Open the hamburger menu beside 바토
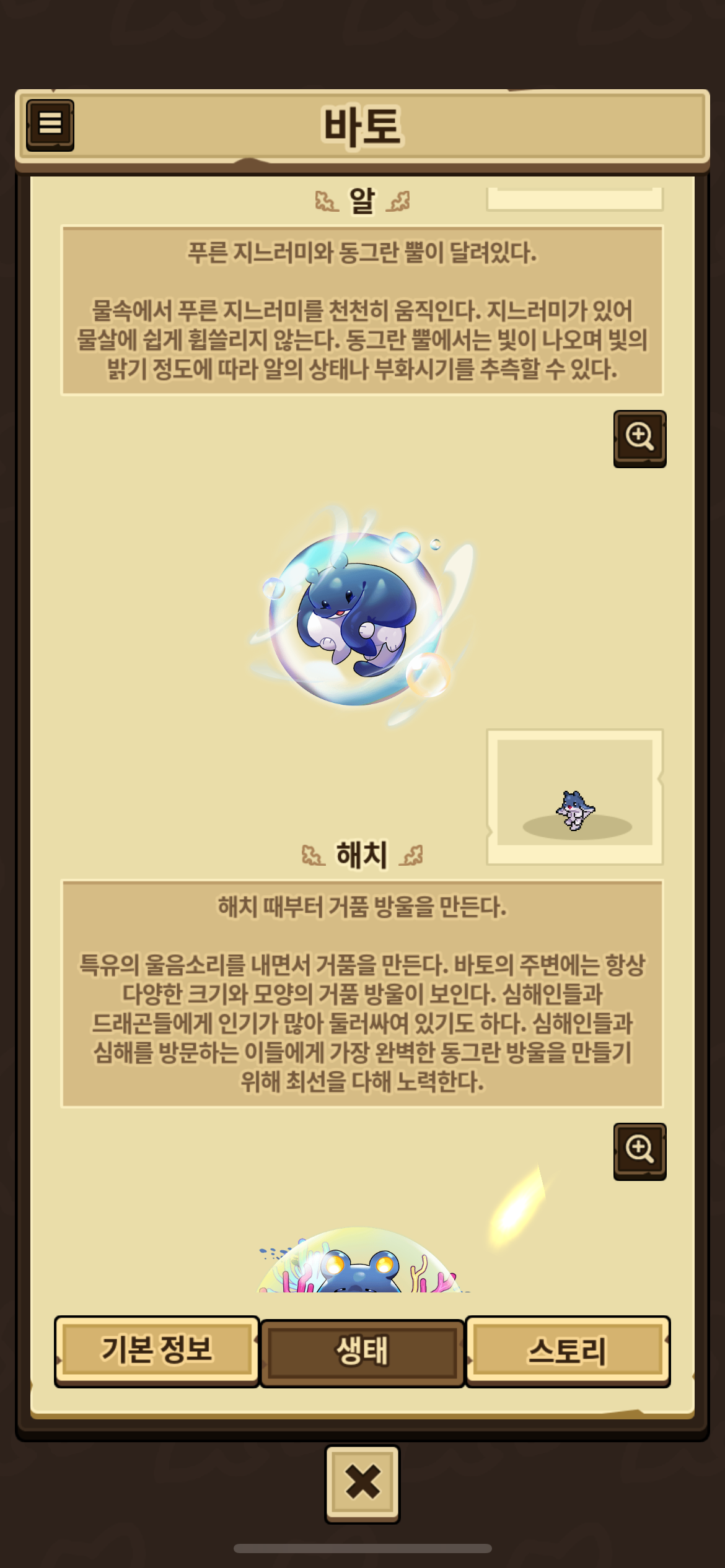 (50, 125)
